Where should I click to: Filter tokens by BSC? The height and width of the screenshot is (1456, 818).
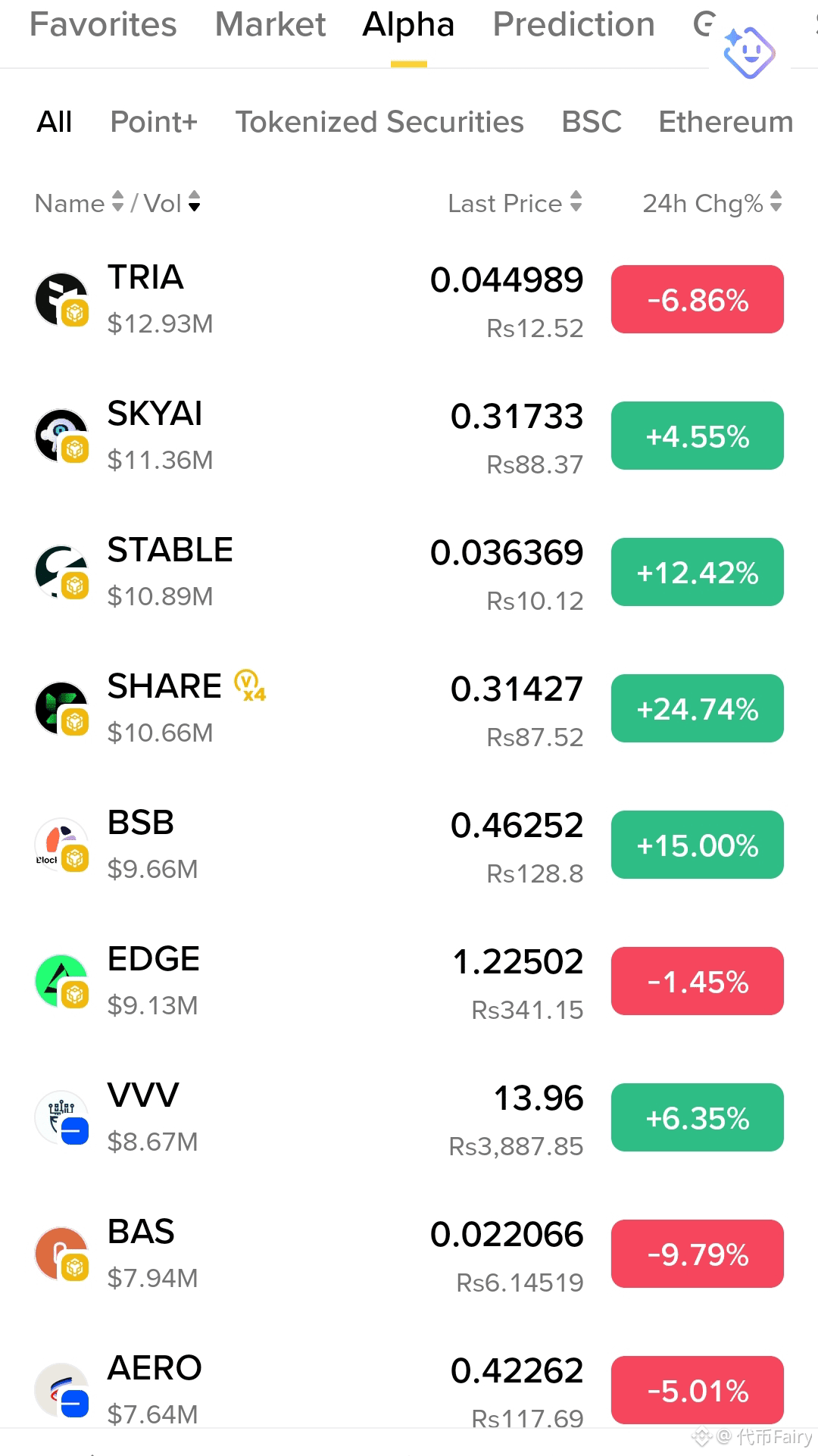click(x=592, y=122)
